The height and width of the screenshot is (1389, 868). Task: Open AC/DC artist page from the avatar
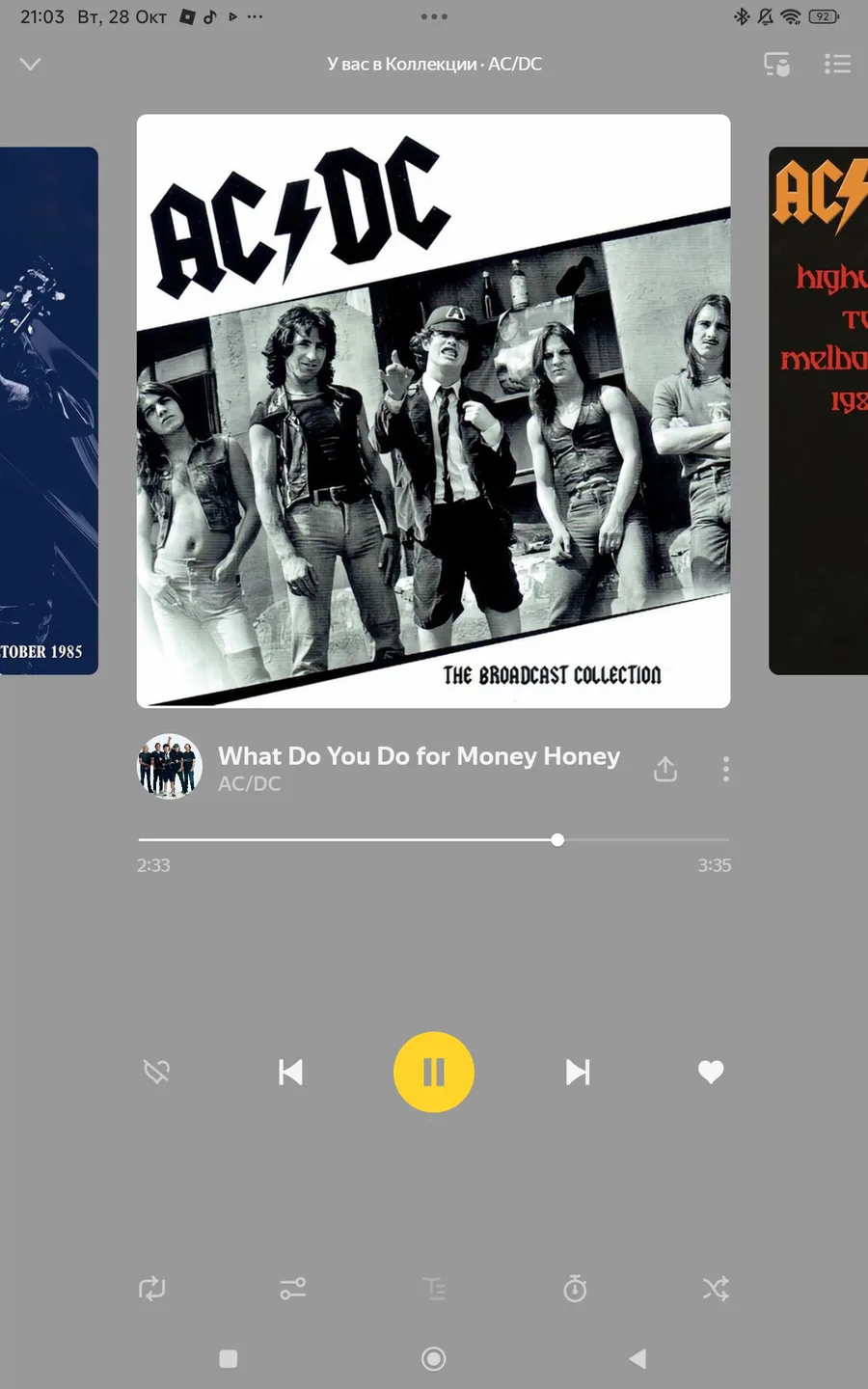170,767
